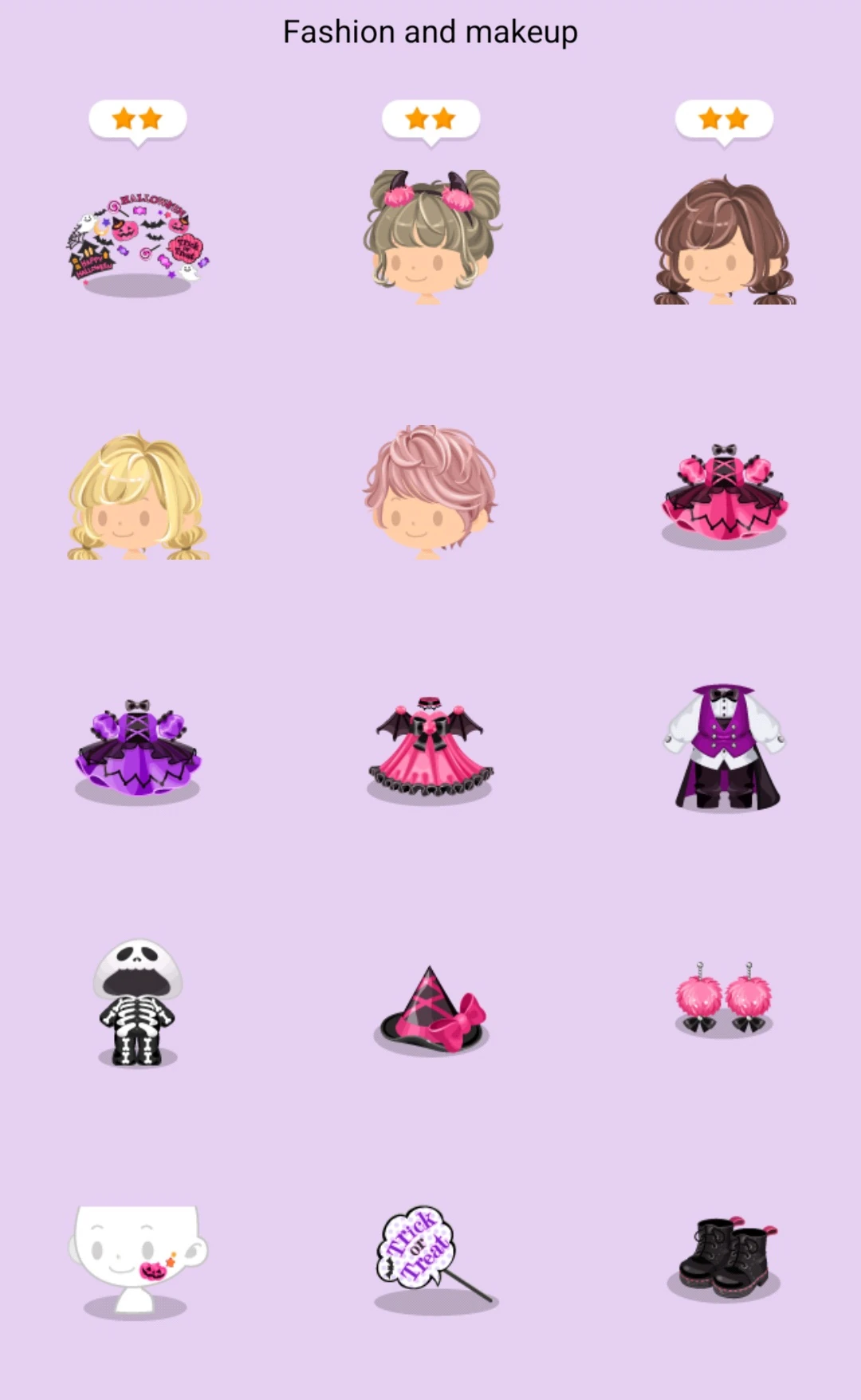Pick the golden blonde curly pigtails hairstyle
Viewport: 861px width, 1400px height.
(136, 494)
